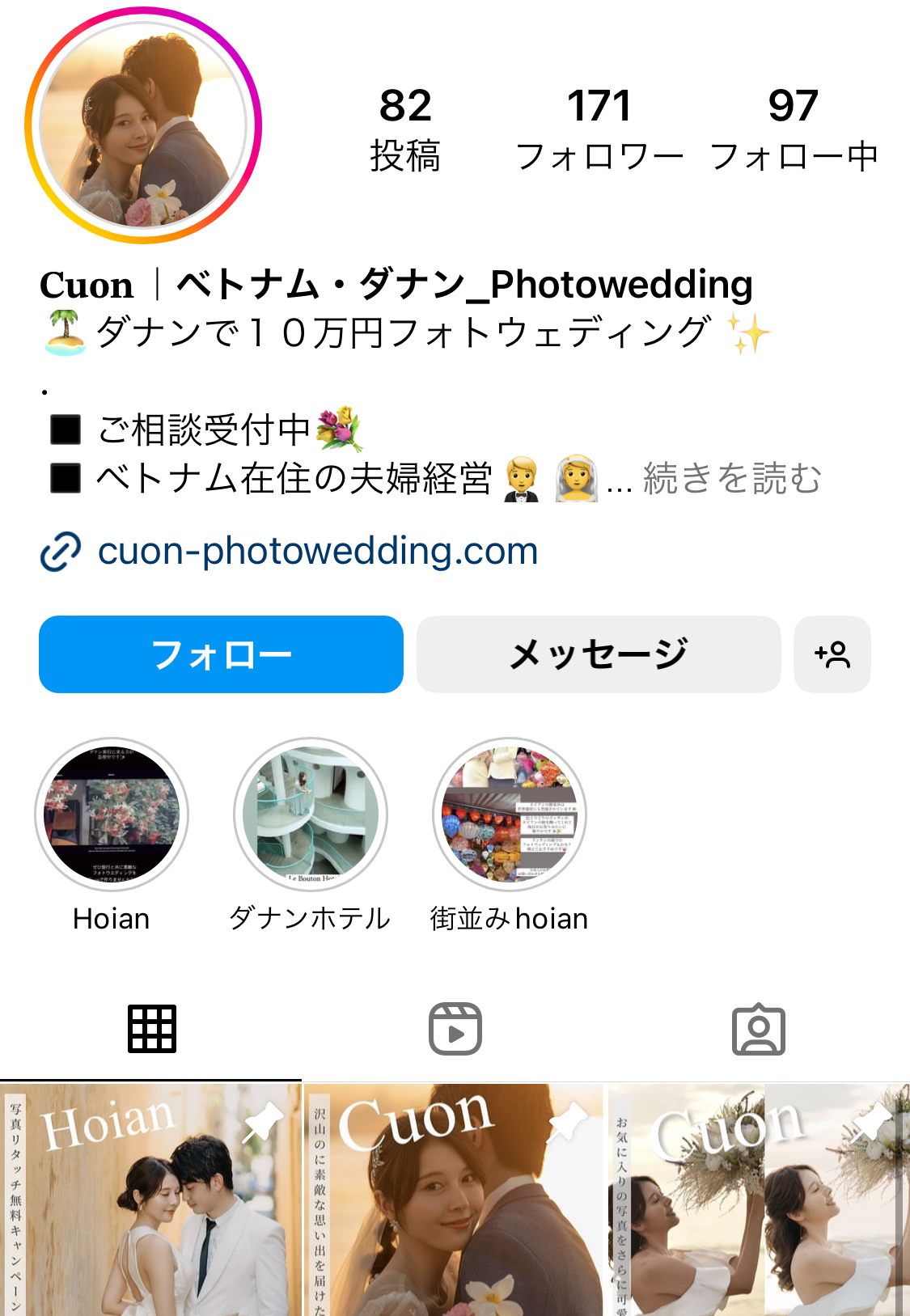Tap the メッセージ button
The image size is (910, 1316).
599,654
